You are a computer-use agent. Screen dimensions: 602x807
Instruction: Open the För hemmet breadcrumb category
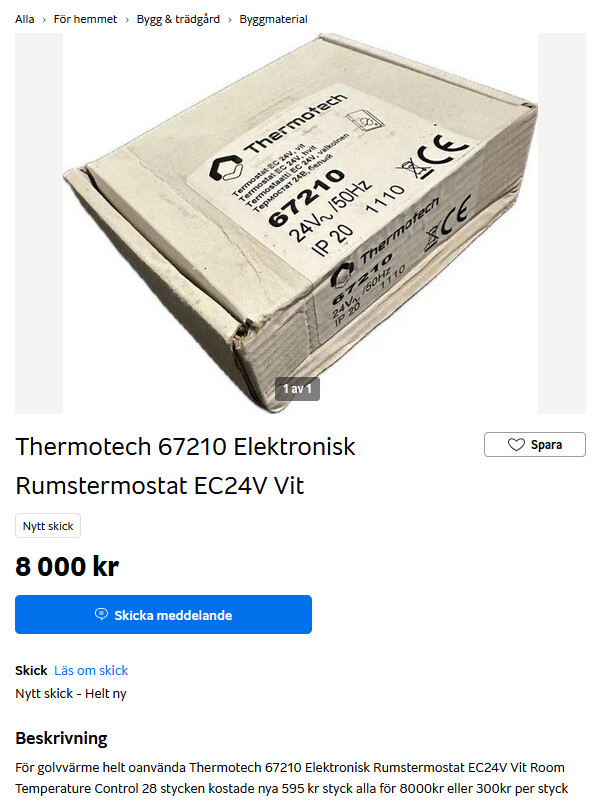(85, 19)
